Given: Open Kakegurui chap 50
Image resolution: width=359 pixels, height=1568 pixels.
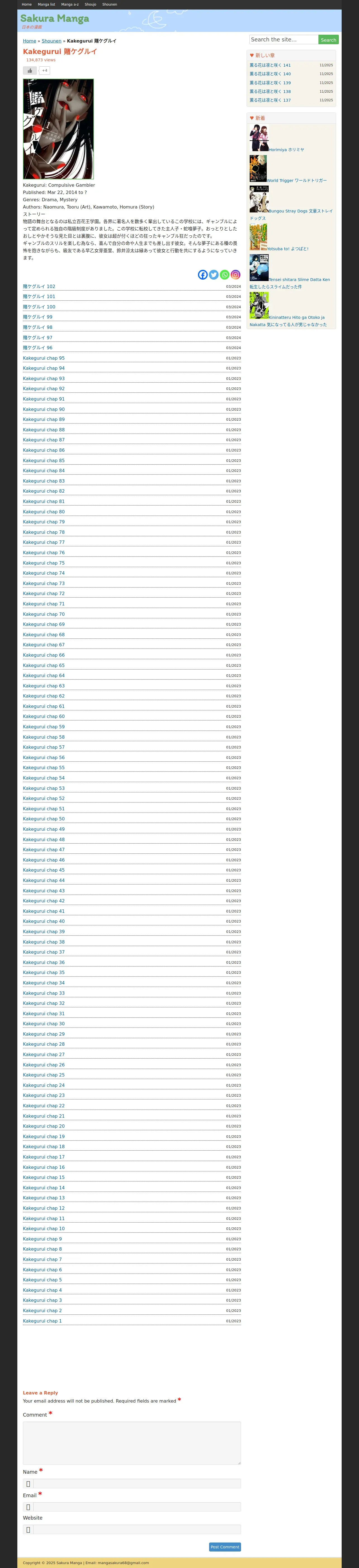Looking at the screenshot, I should (x=44, y=819).
